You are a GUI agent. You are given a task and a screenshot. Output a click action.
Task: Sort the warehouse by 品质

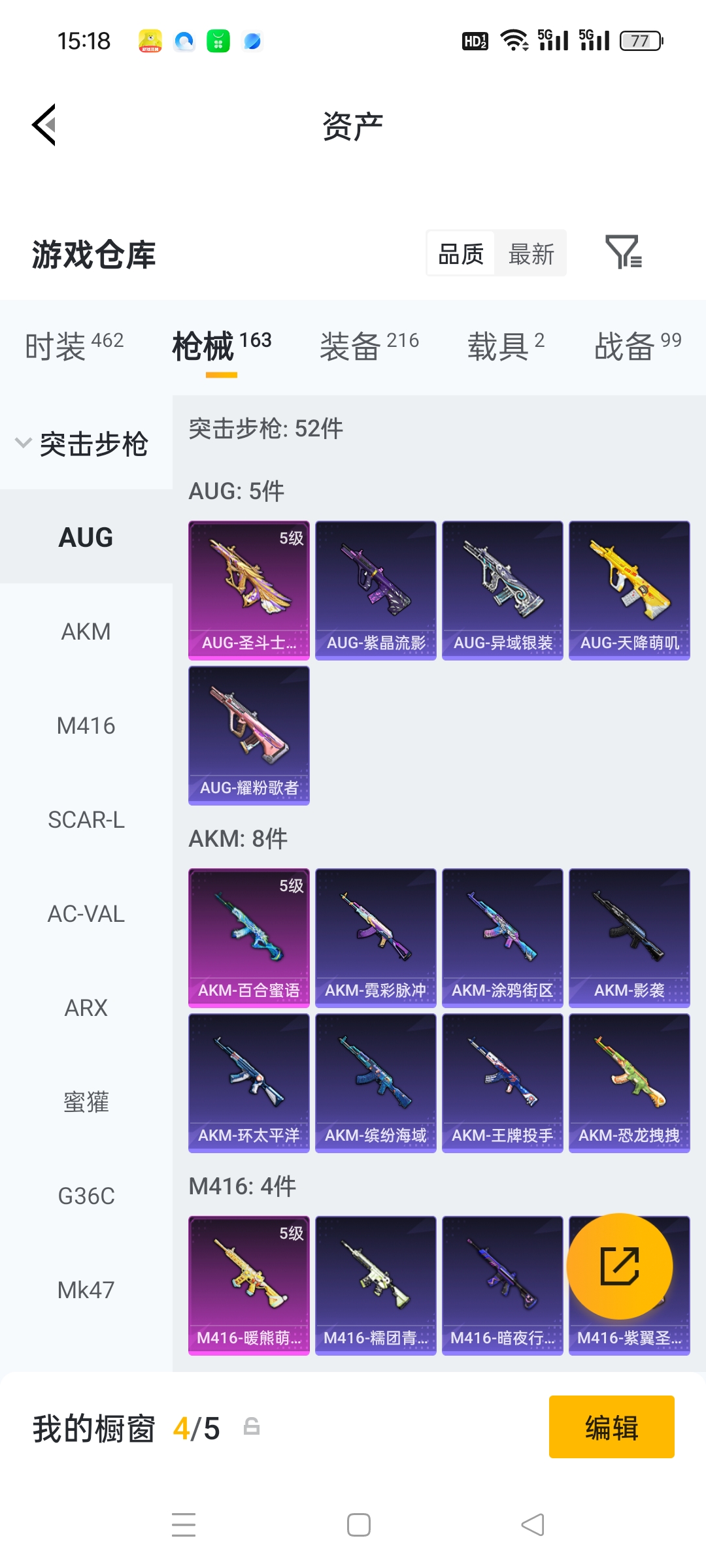(461, 253)
